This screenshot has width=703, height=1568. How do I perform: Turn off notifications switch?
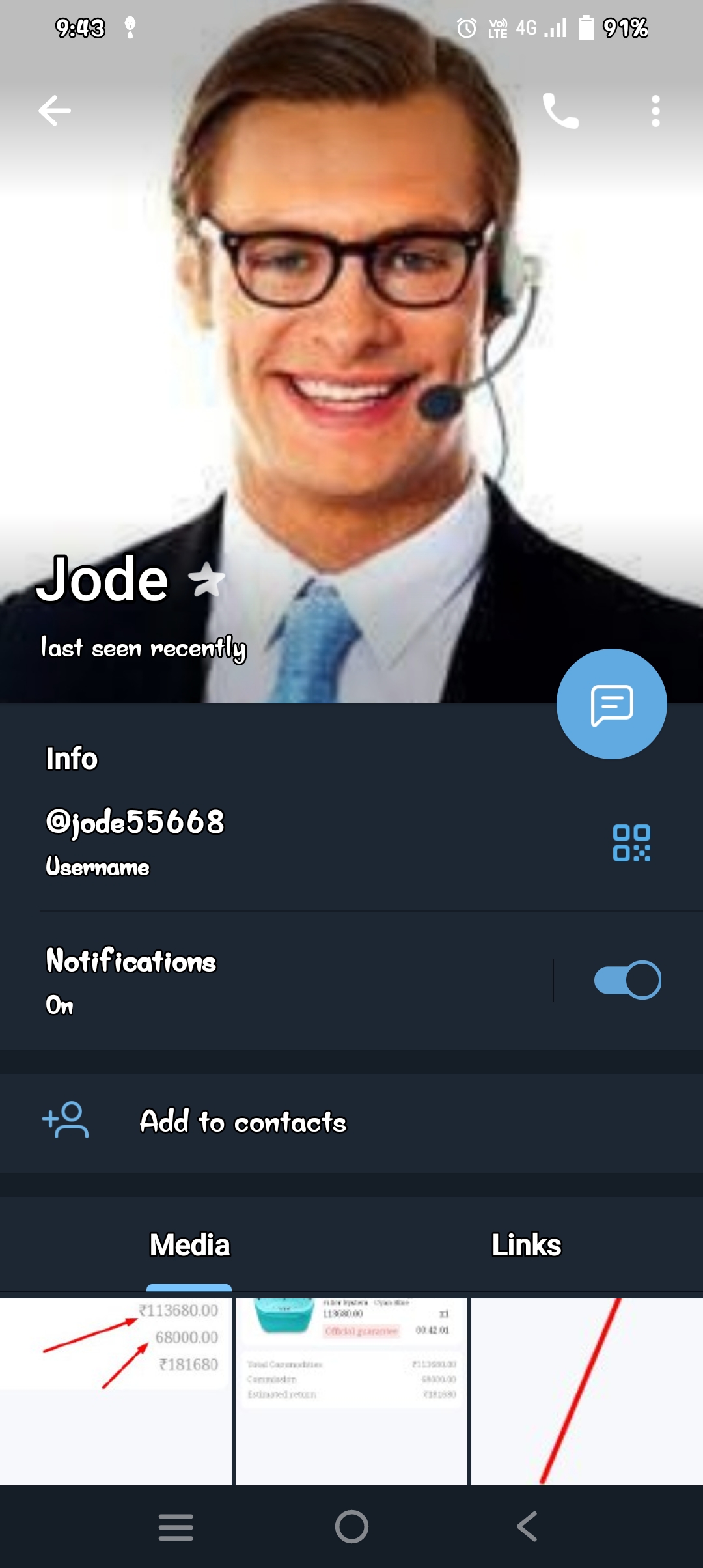click(627, 980)
